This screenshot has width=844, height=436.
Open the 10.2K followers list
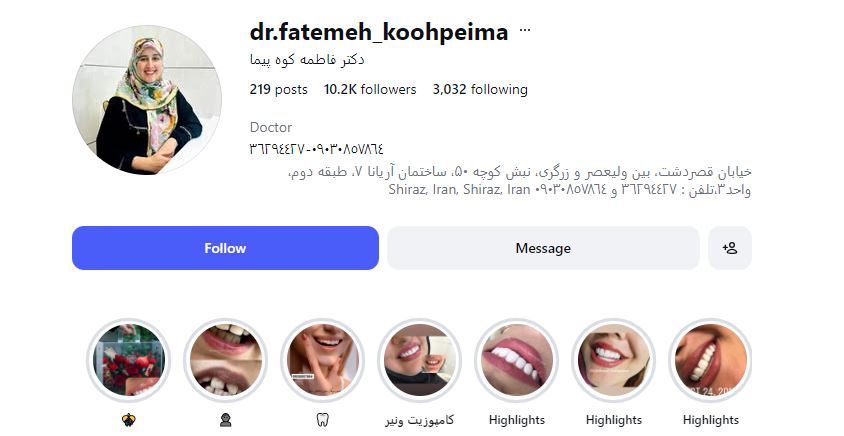(x=370, y=89)
